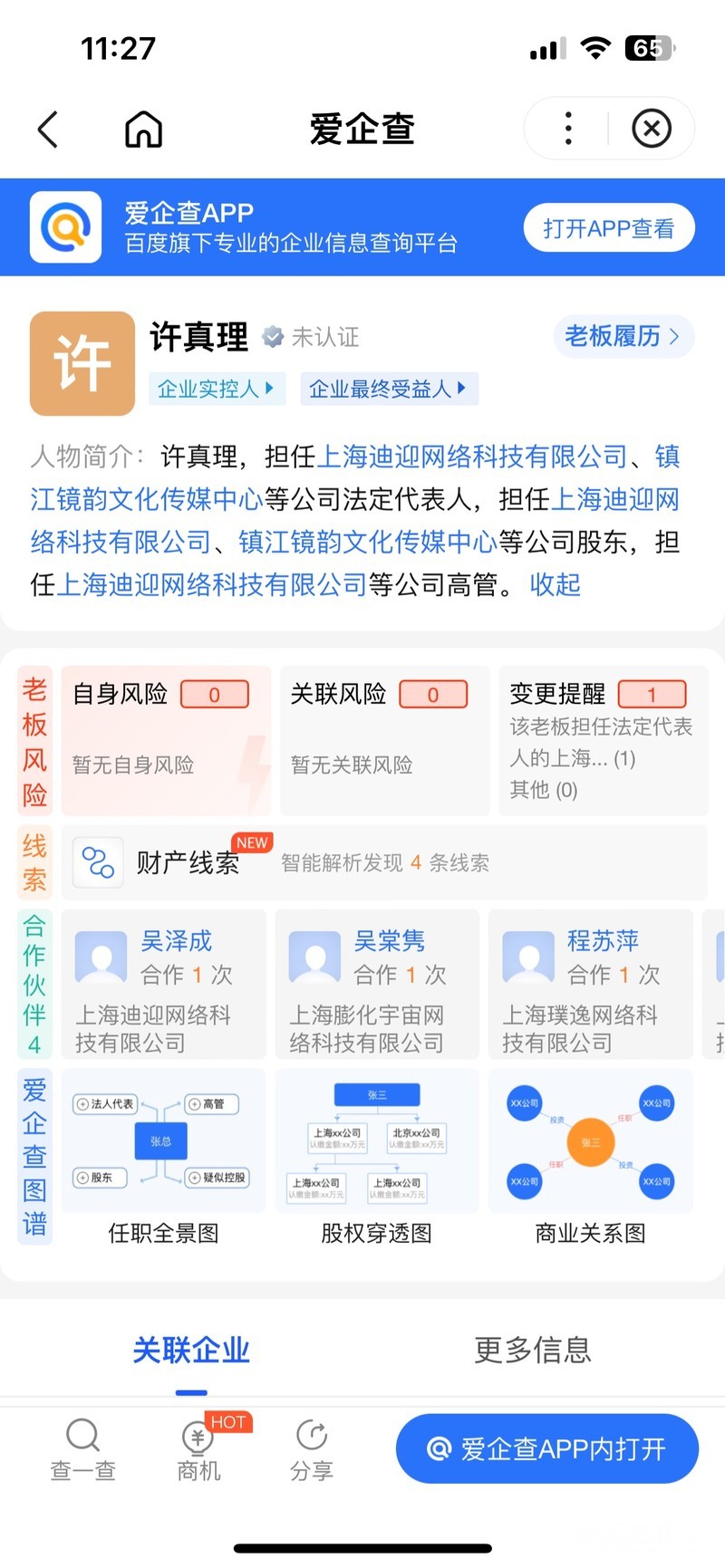725x1568 pixels.
Task: Return to the home page via house icon
Action: pyautogui.click(x=143, y=130)
